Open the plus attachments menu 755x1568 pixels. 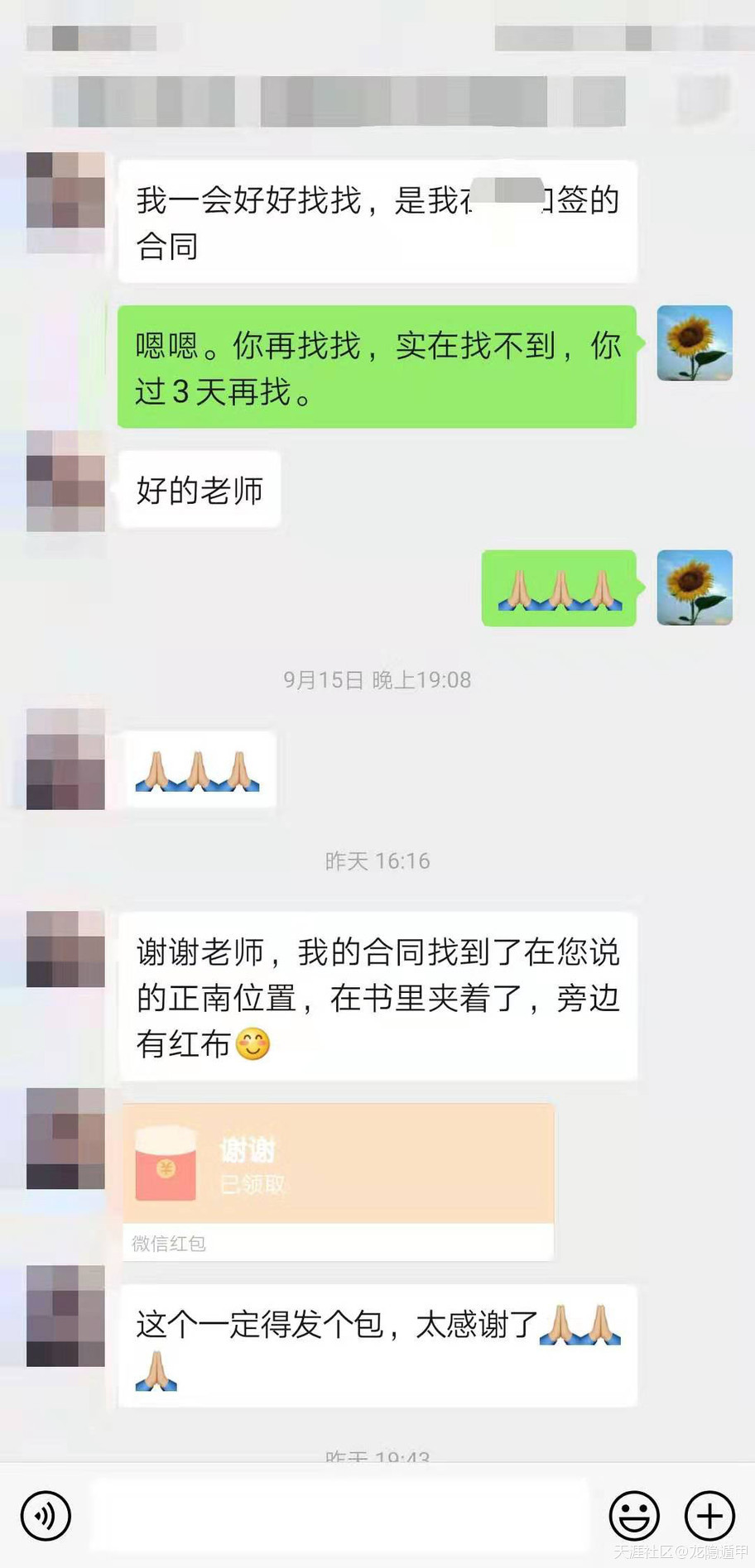point(709,1516)
